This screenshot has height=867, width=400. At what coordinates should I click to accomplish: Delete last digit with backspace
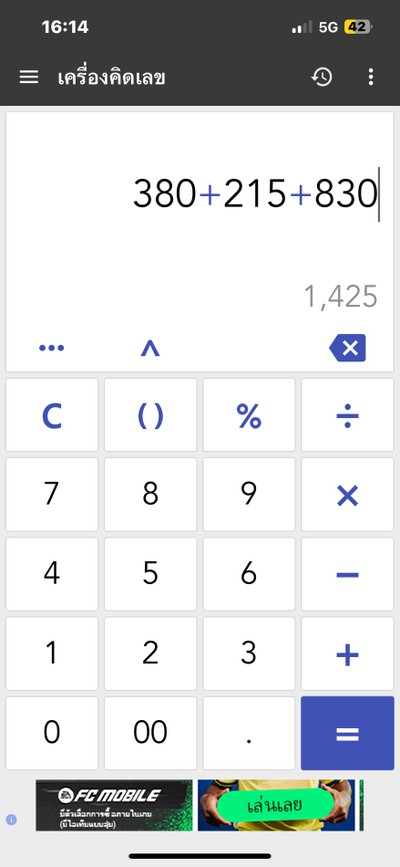(347, 348)
